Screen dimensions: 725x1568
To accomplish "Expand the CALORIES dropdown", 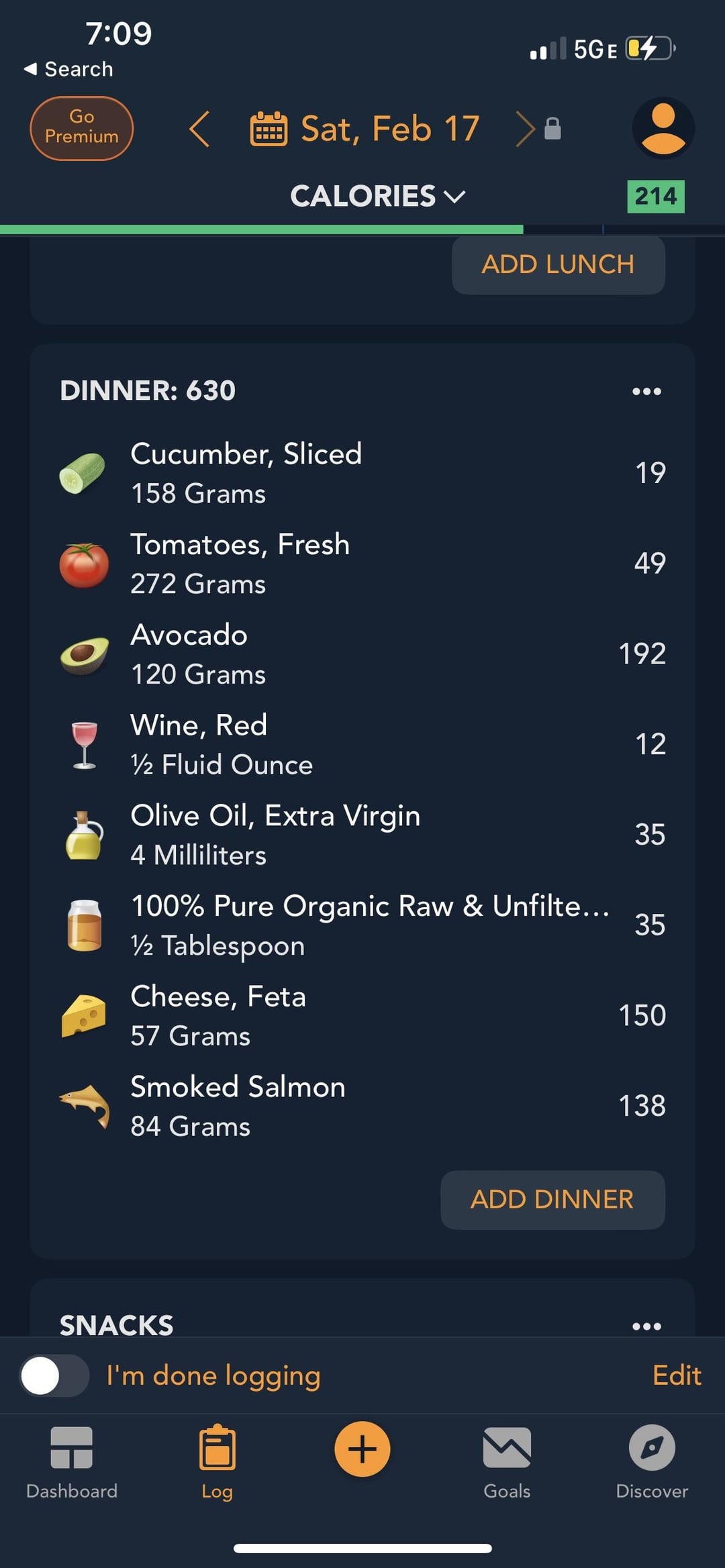I will (x=377, y=196).
